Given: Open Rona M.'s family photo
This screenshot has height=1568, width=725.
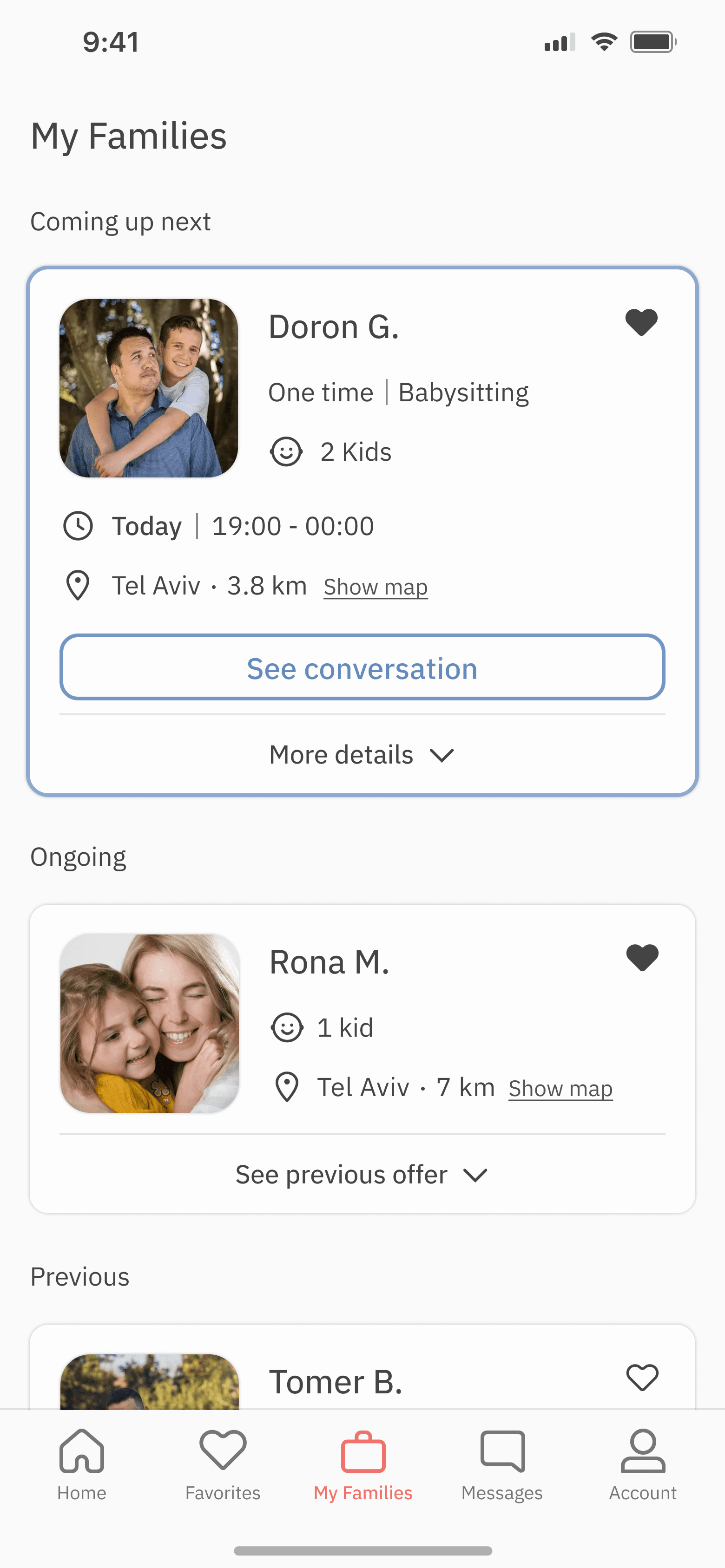Looking at the screenshot, I should (x=149, y=1024).
